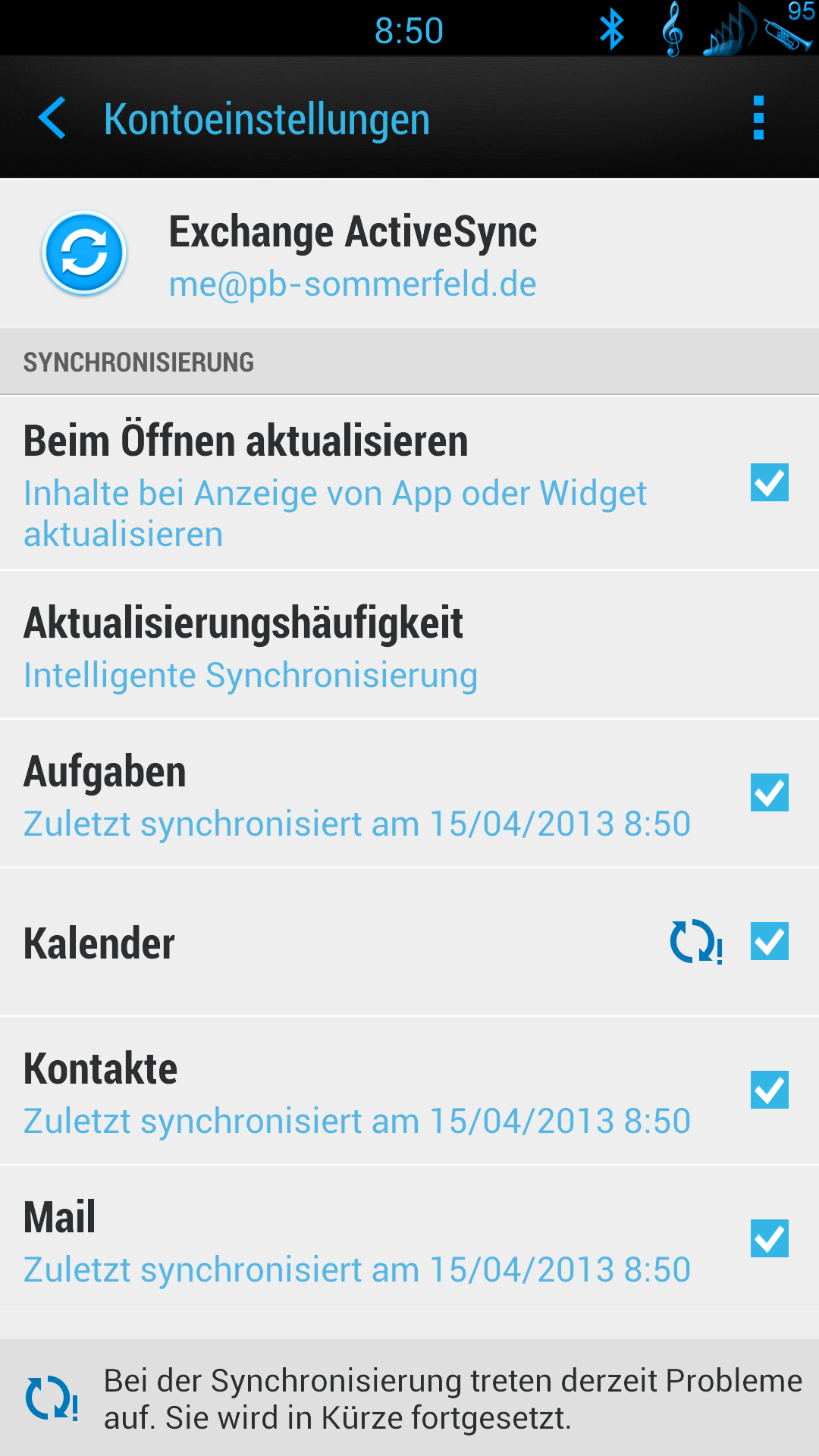Uncheck Aufgaben synchronization

click(769, 792)
